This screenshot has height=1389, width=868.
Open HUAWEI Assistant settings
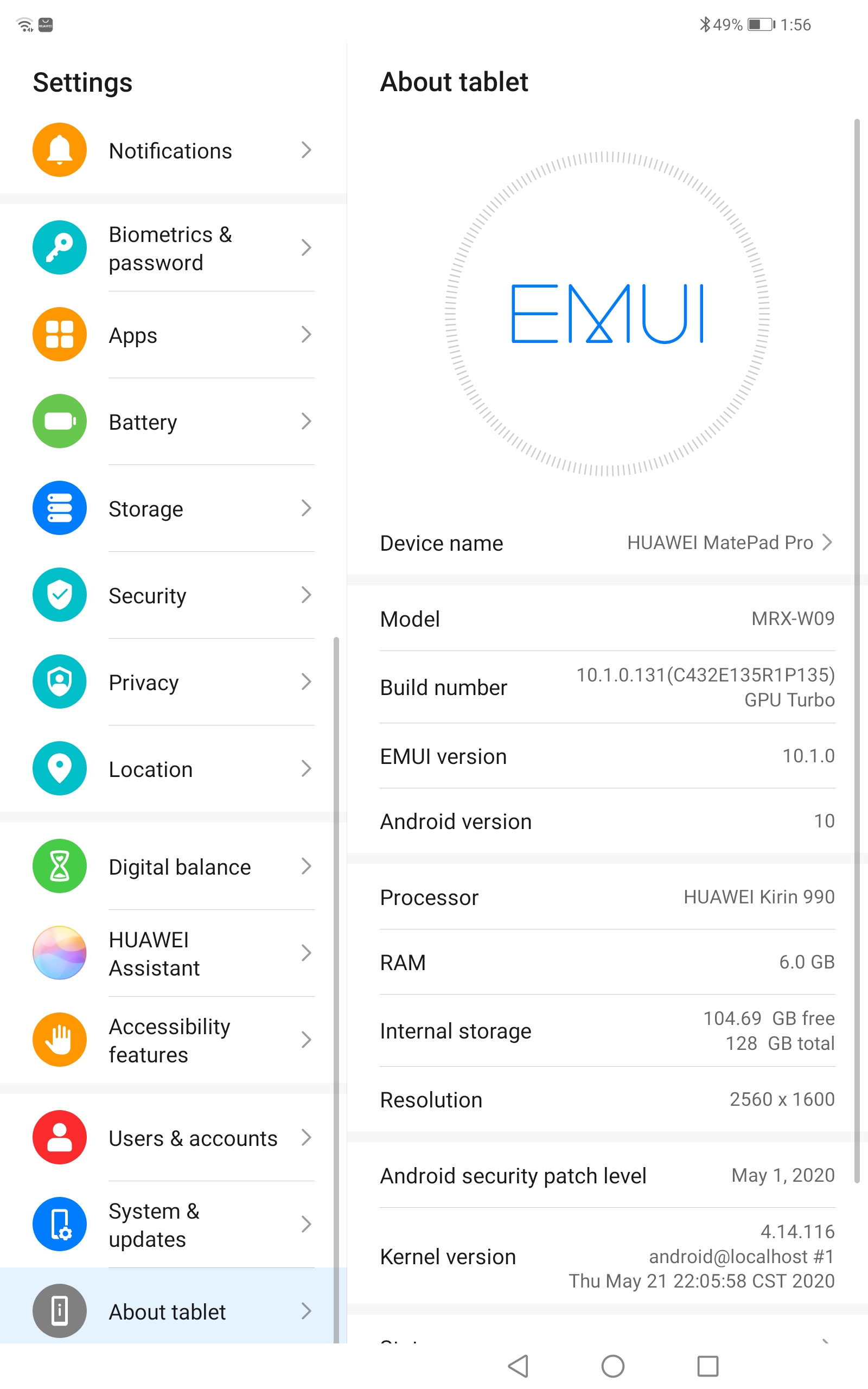click(174, 953)
